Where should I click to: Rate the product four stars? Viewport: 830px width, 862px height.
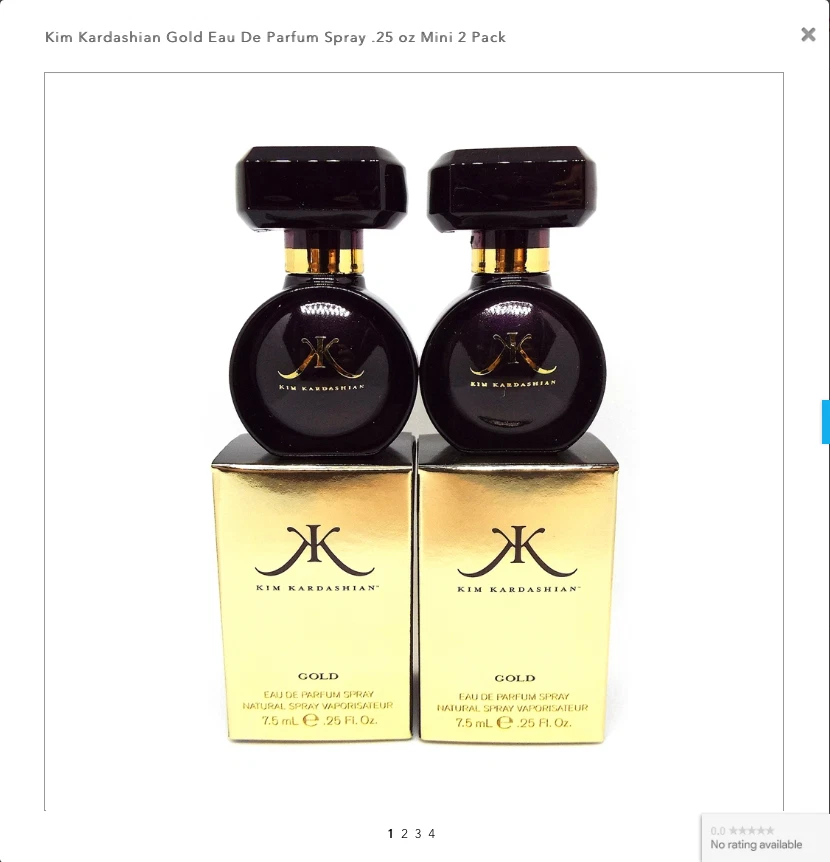(x=762, y=831)
